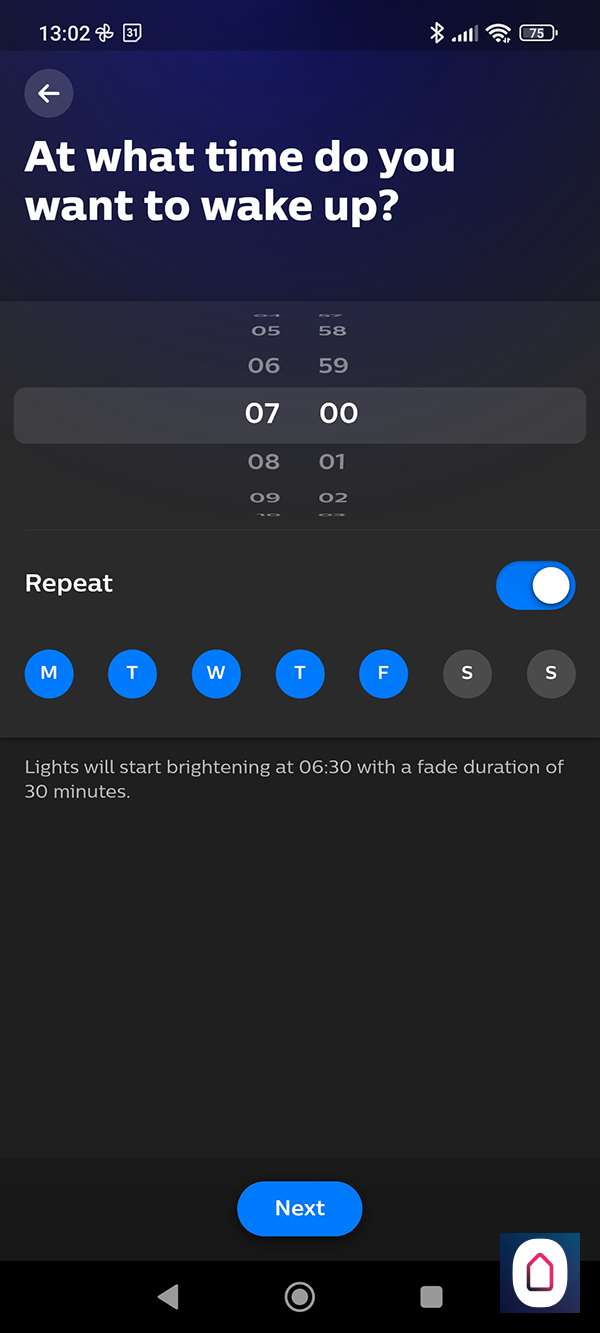
Task: Go to the Android home screen
Action: [299, 1297]
